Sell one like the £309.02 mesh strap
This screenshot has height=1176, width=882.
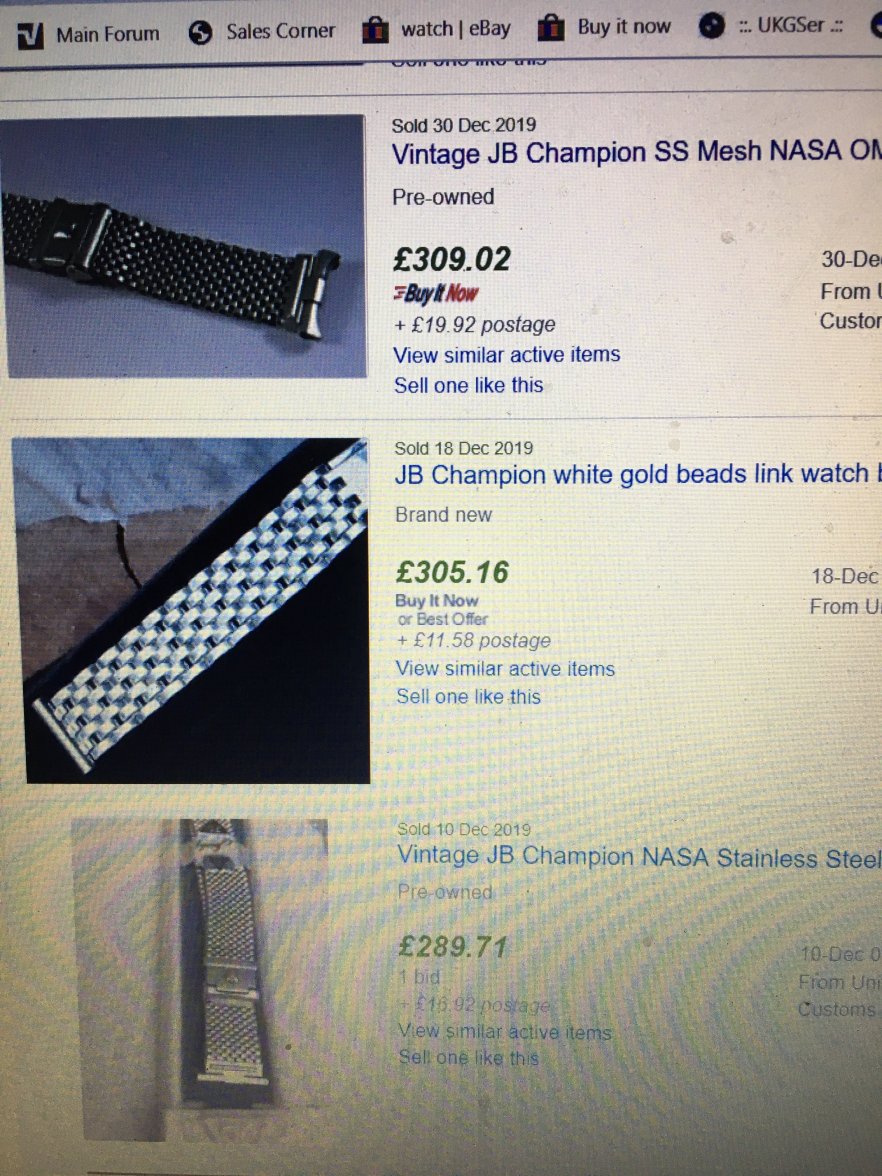(x=468, y=386)
